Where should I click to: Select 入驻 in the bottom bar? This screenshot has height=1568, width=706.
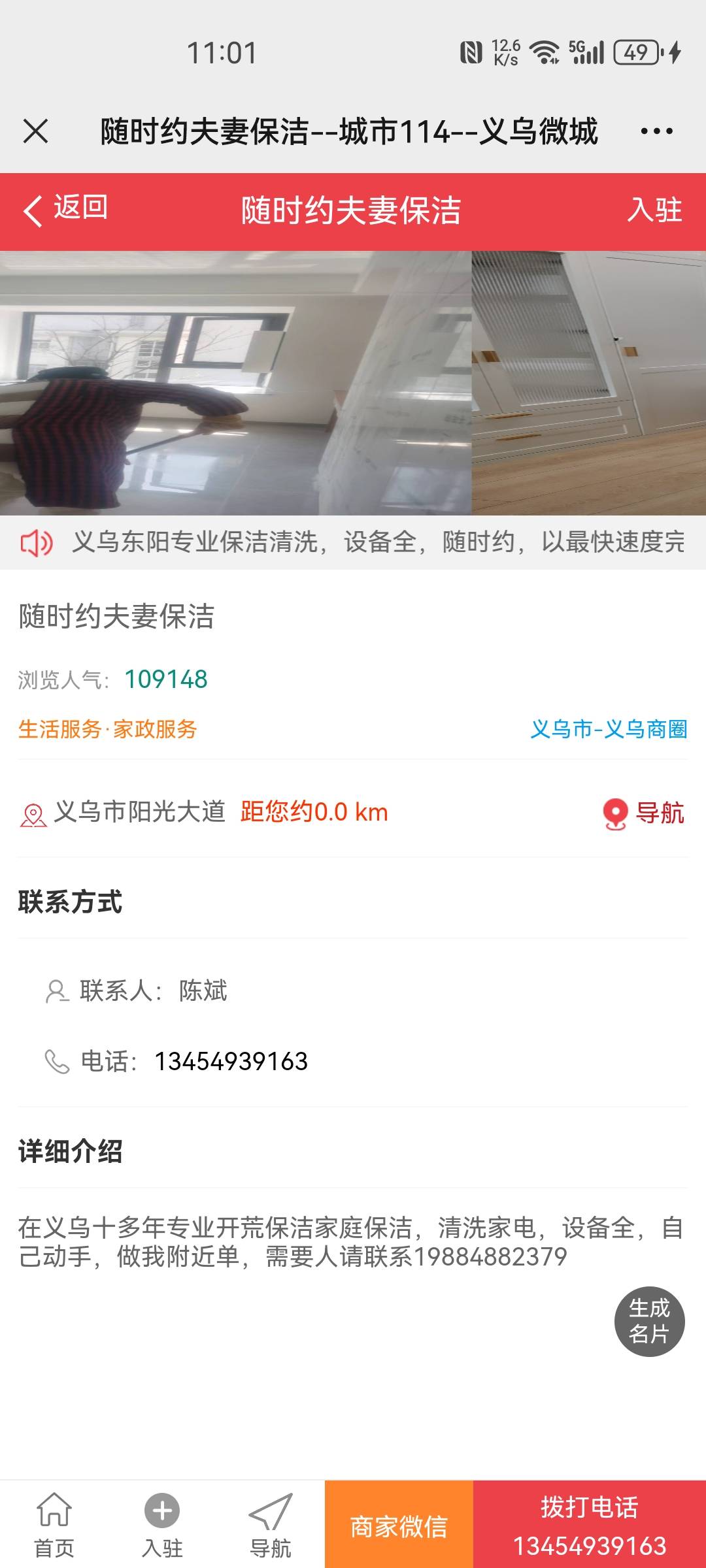162,1526
